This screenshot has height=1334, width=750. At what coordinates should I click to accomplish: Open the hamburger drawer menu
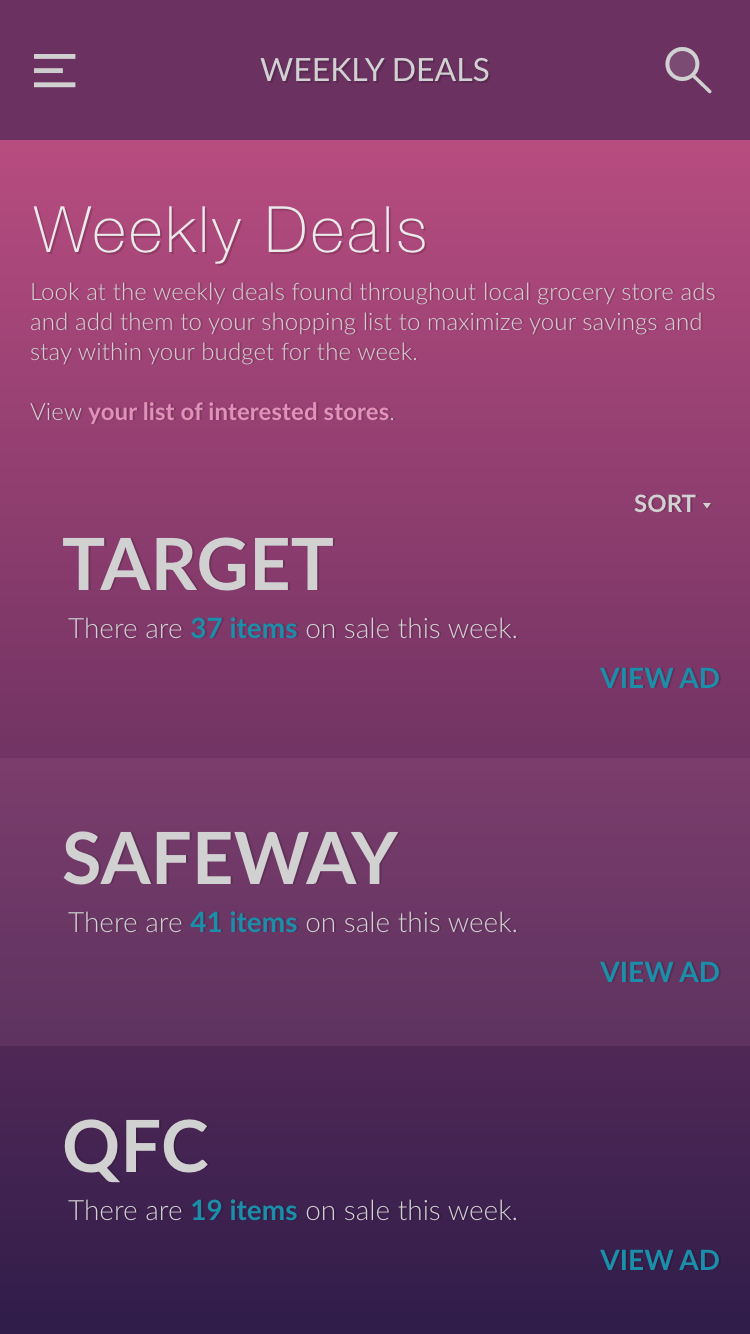coord(55,70)
